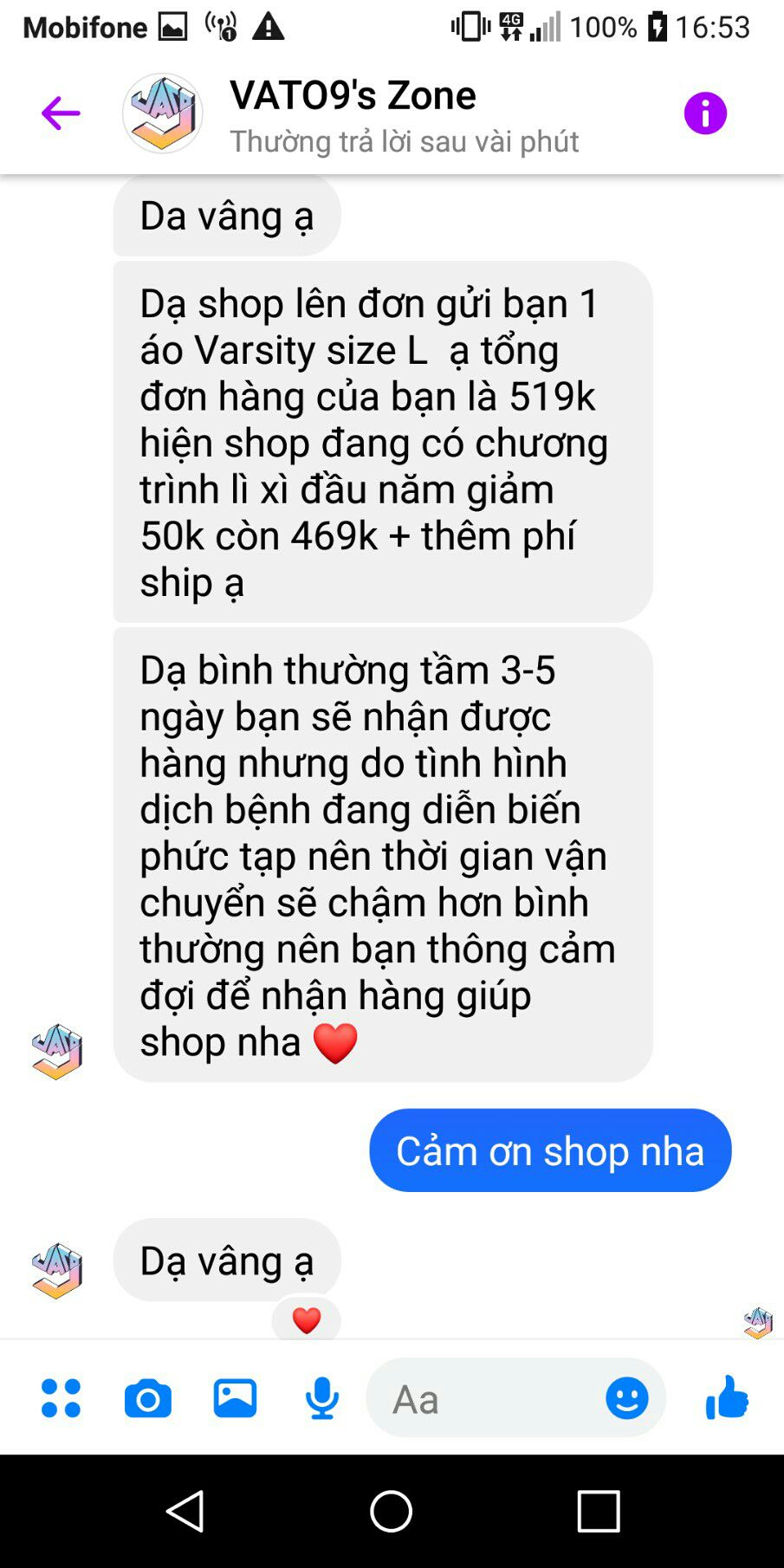Open the photo gallery picker

pyautogui.click(x=235, y=1398)
